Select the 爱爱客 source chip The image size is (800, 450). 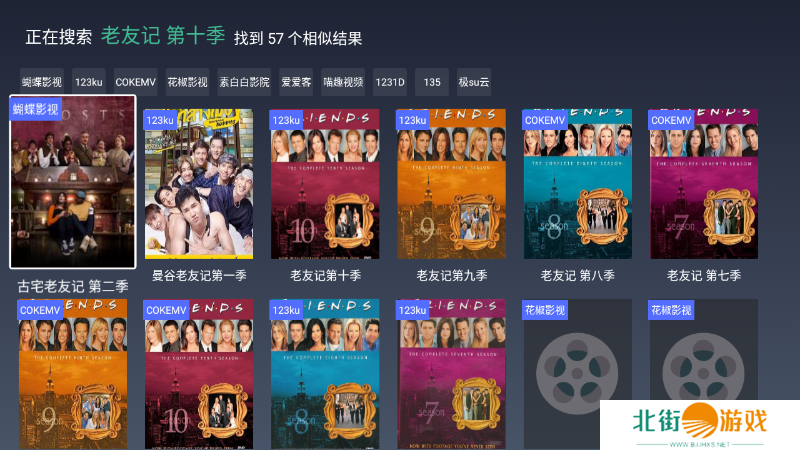pyautogui.click(x=297, y=82)
